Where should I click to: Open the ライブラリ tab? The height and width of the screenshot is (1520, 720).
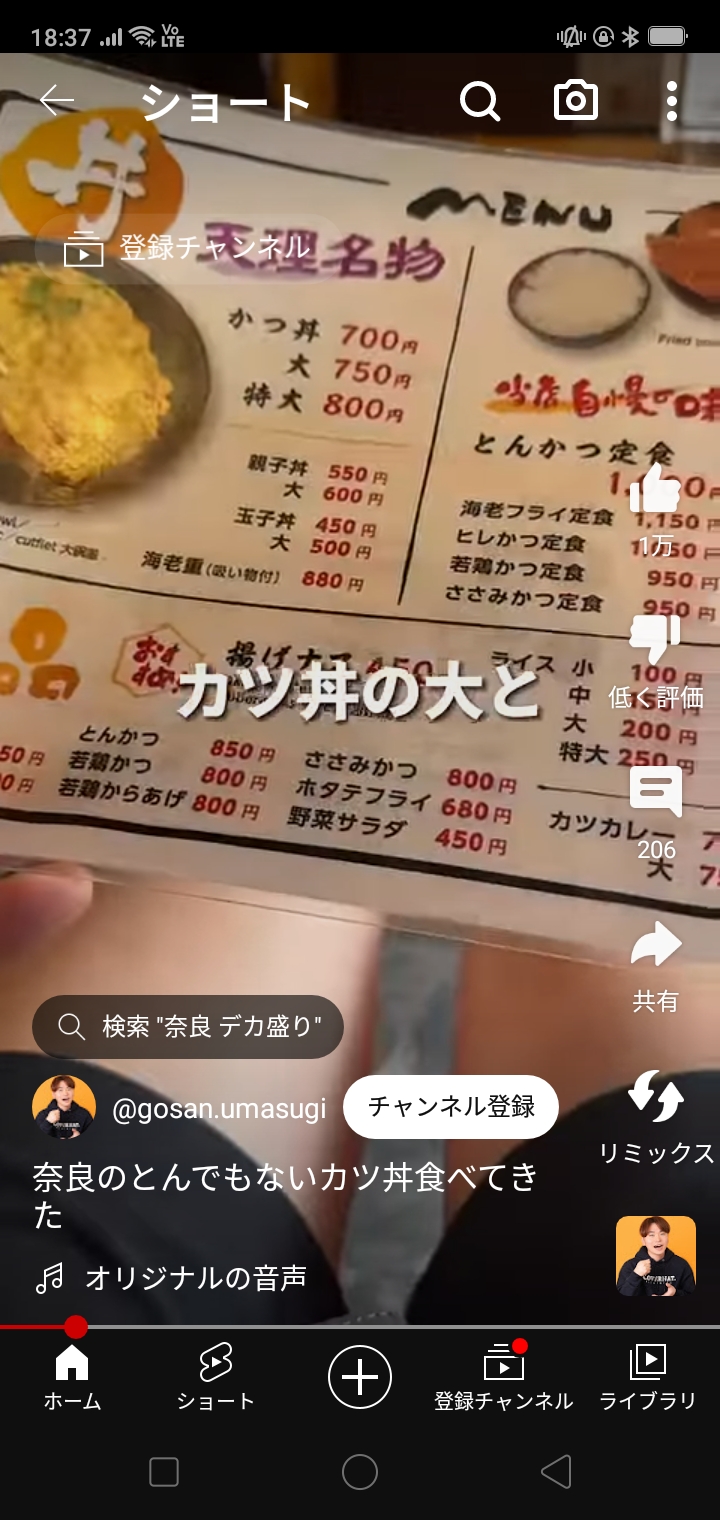tap(648, 1377)
